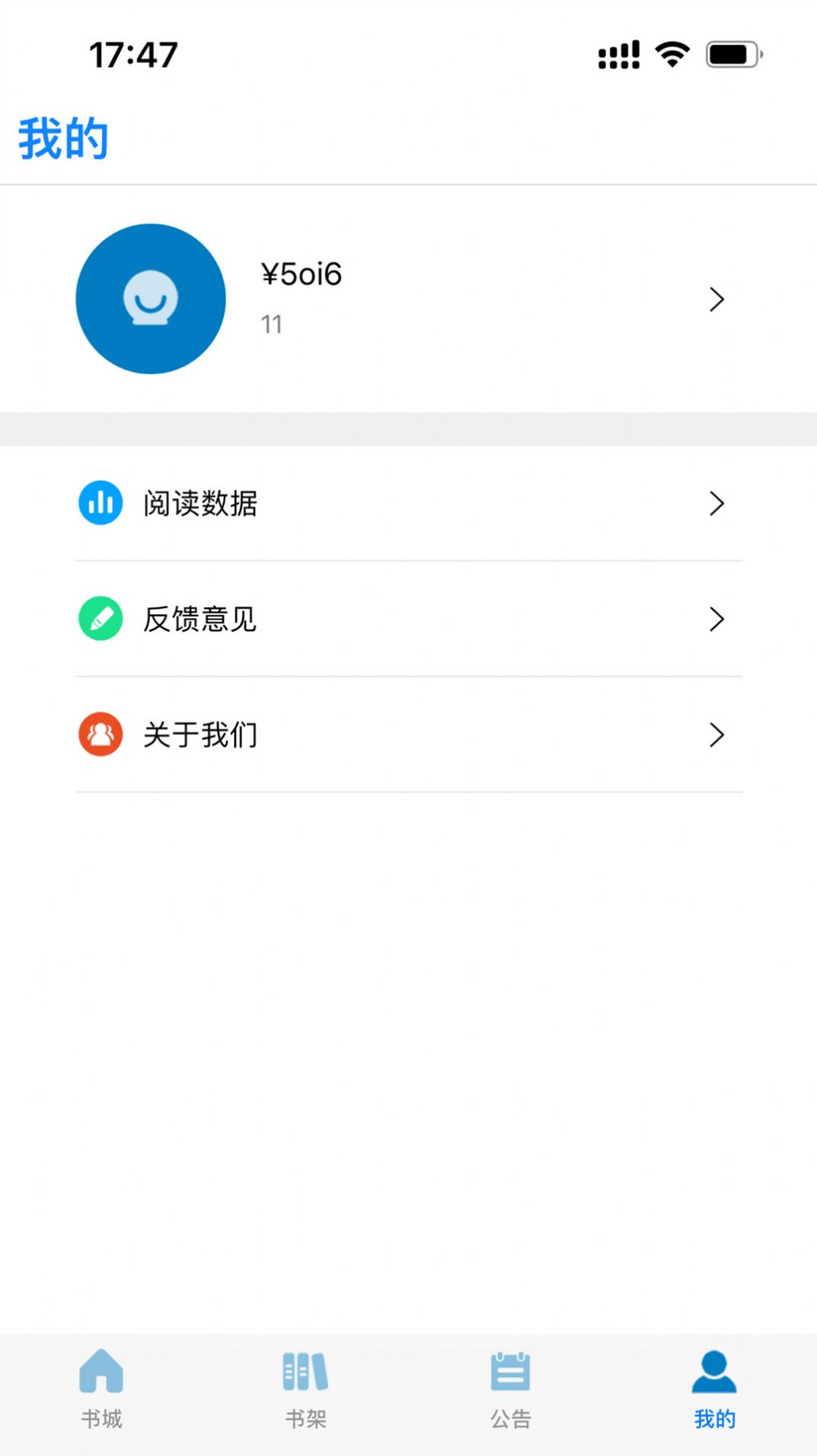Select the green 反馈意见 pencil icon
This screenshot has width=817, height=1456.
coord(100,619)
